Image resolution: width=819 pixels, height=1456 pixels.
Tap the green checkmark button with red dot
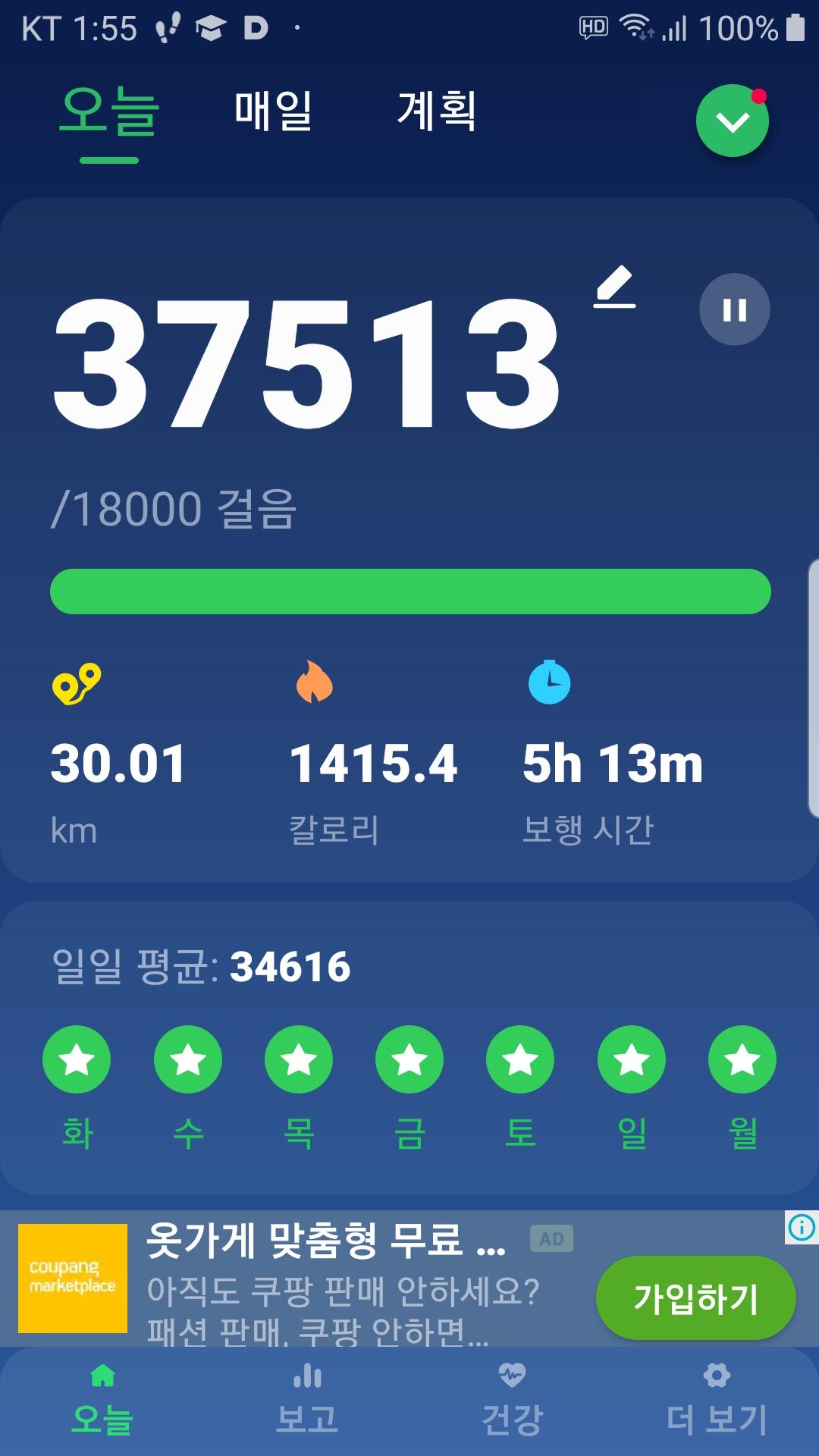[732, 121]
